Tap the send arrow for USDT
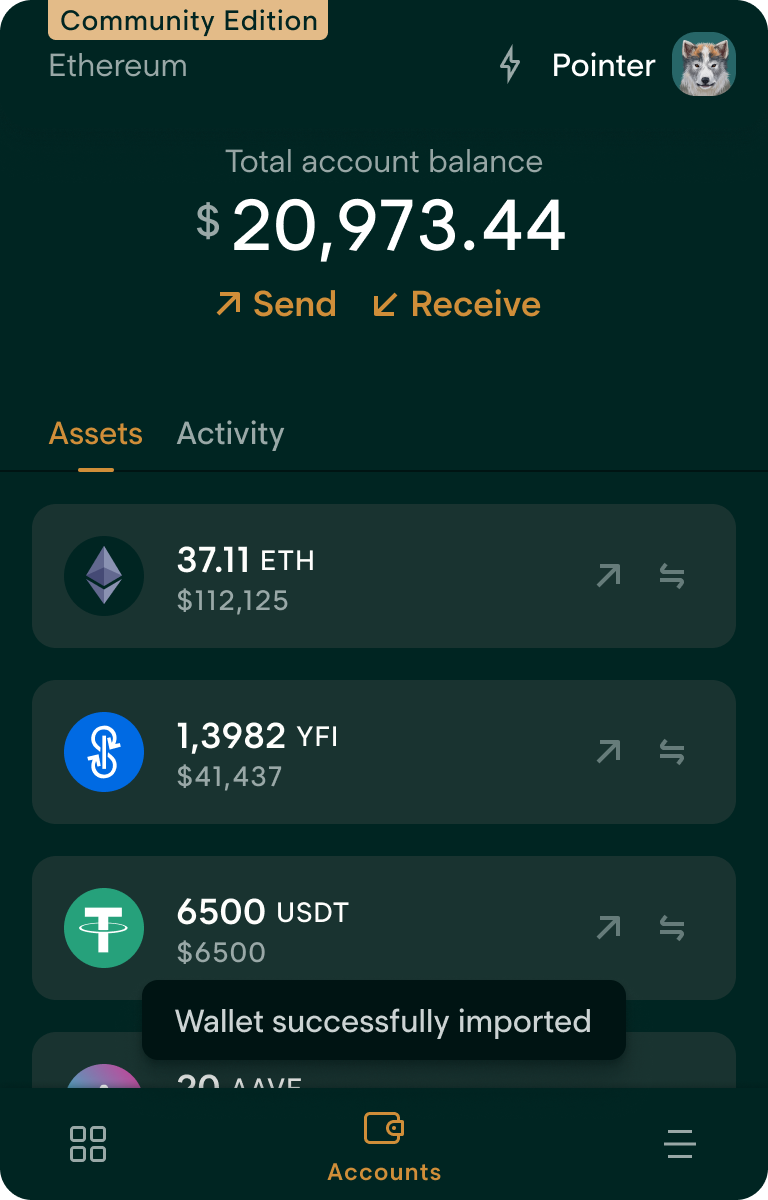Image resolution: width=768 pixels, height=1200 pixels. pyautogui.click(x=608, y=928)
